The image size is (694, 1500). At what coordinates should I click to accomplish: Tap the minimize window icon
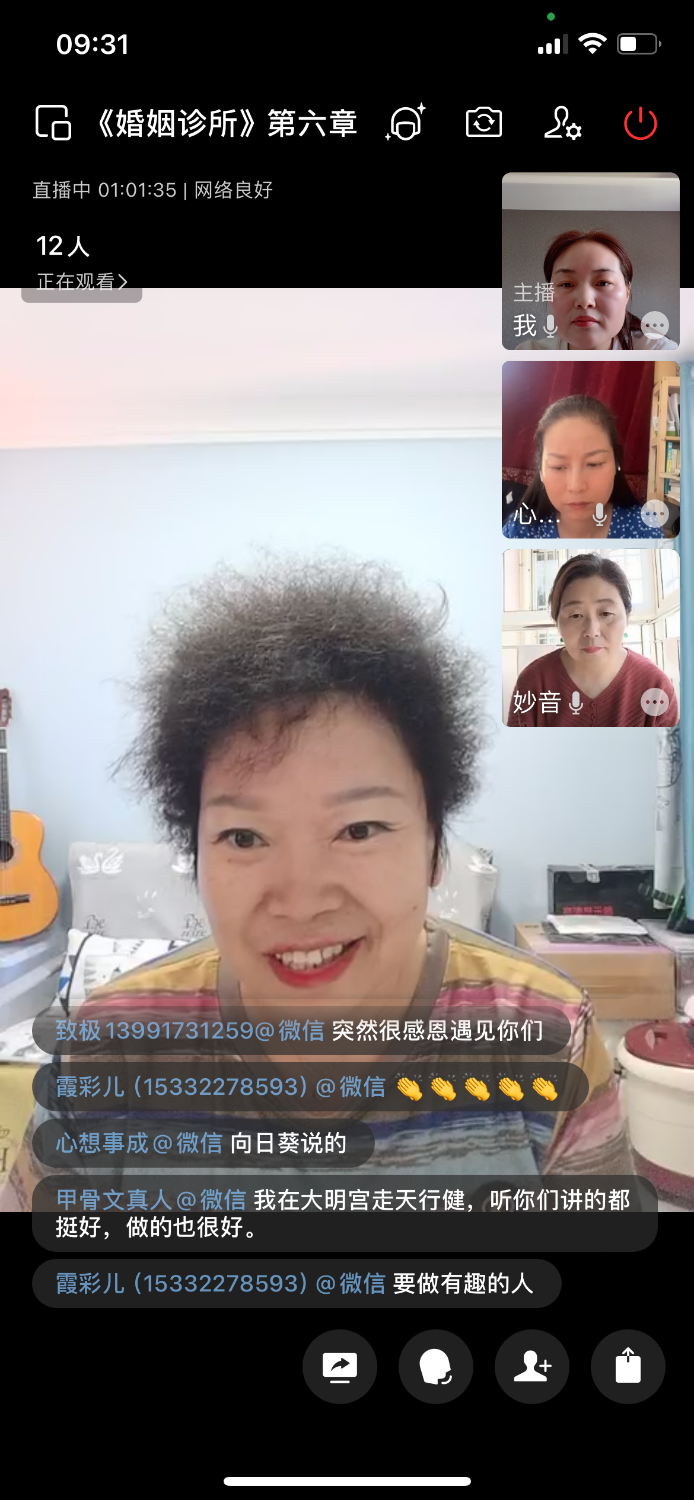(x=53, y=123)
